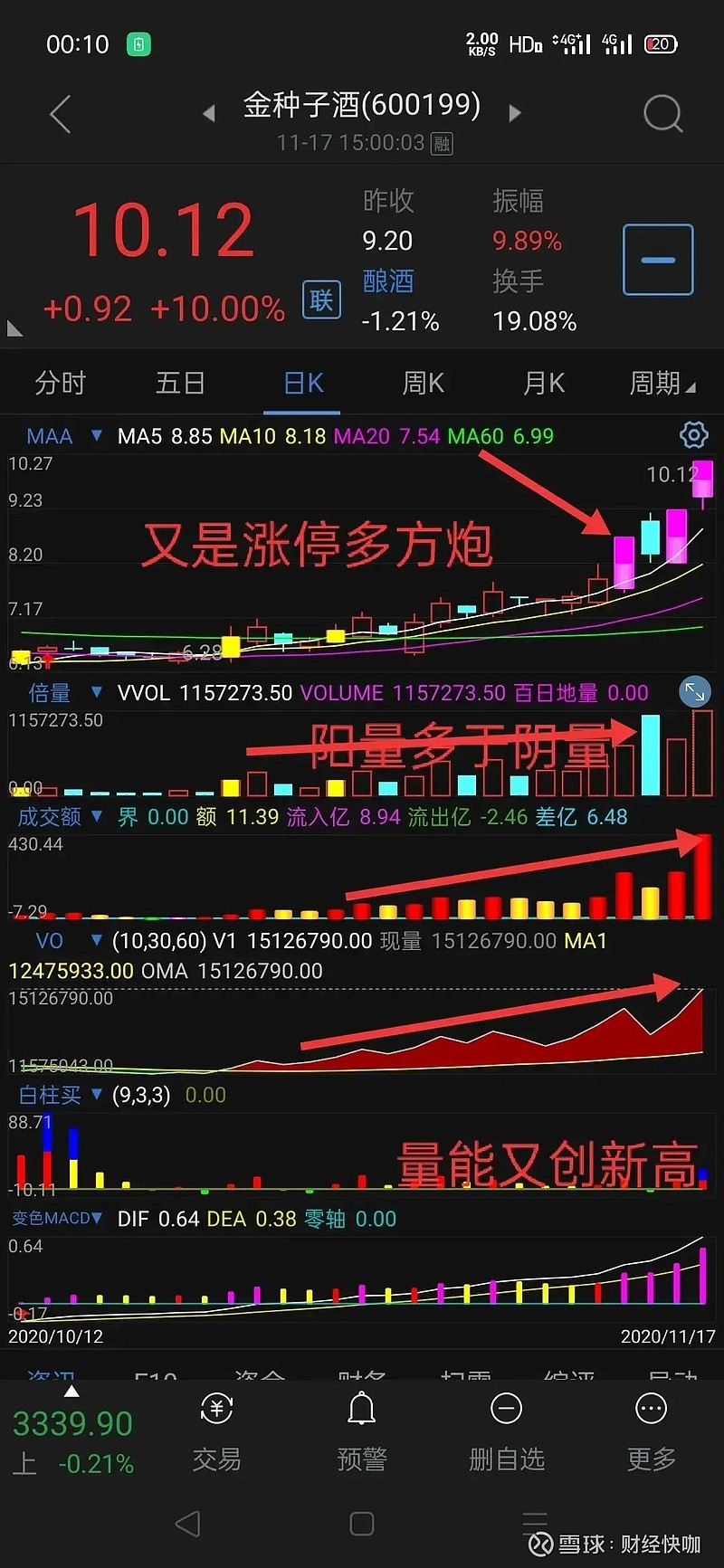This screenshot has height=1568, width=724.
Task: Switch to the 周K tab
Action: (423, 383)
